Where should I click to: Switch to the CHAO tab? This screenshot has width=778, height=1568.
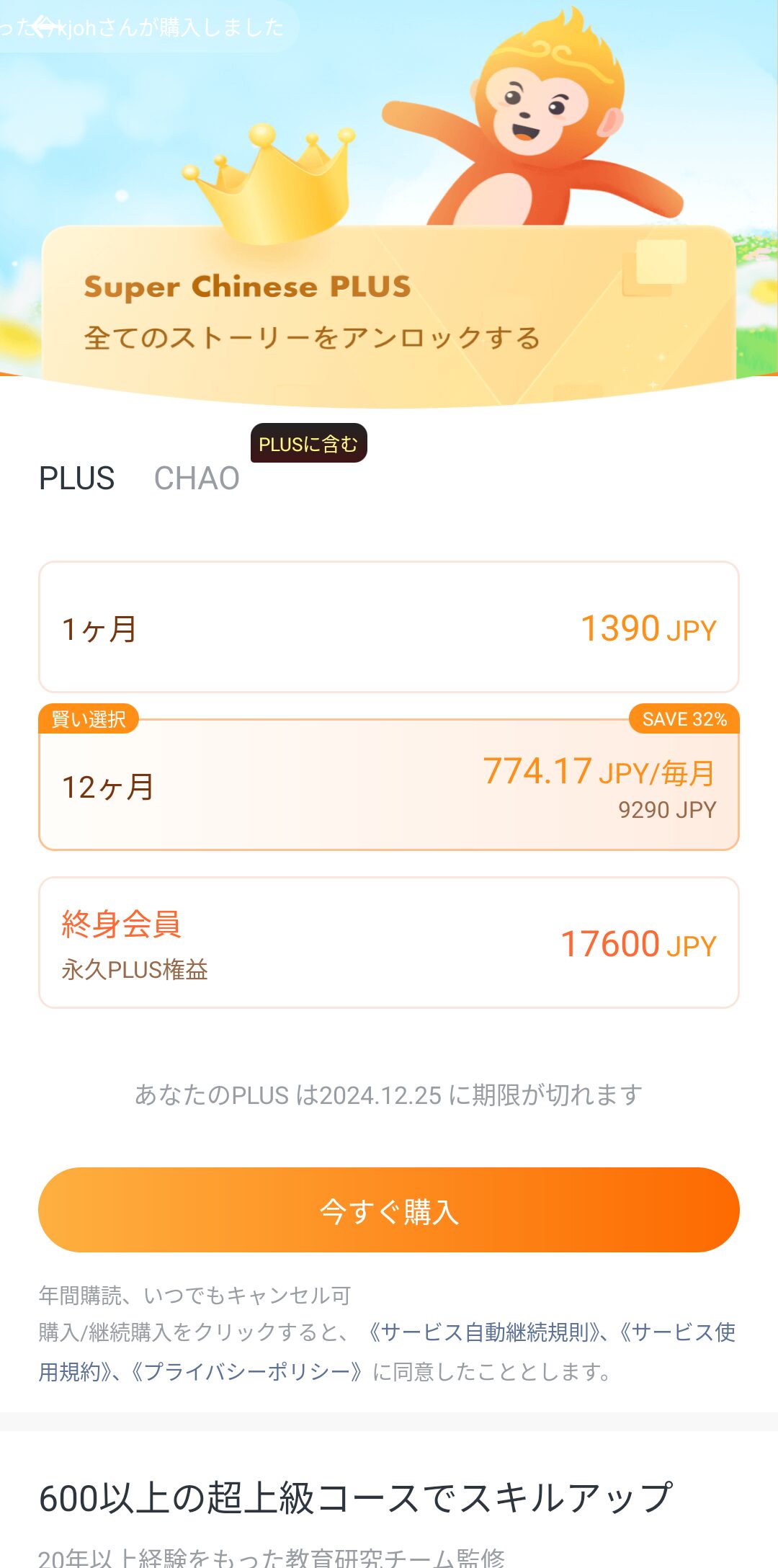(197, 478)
